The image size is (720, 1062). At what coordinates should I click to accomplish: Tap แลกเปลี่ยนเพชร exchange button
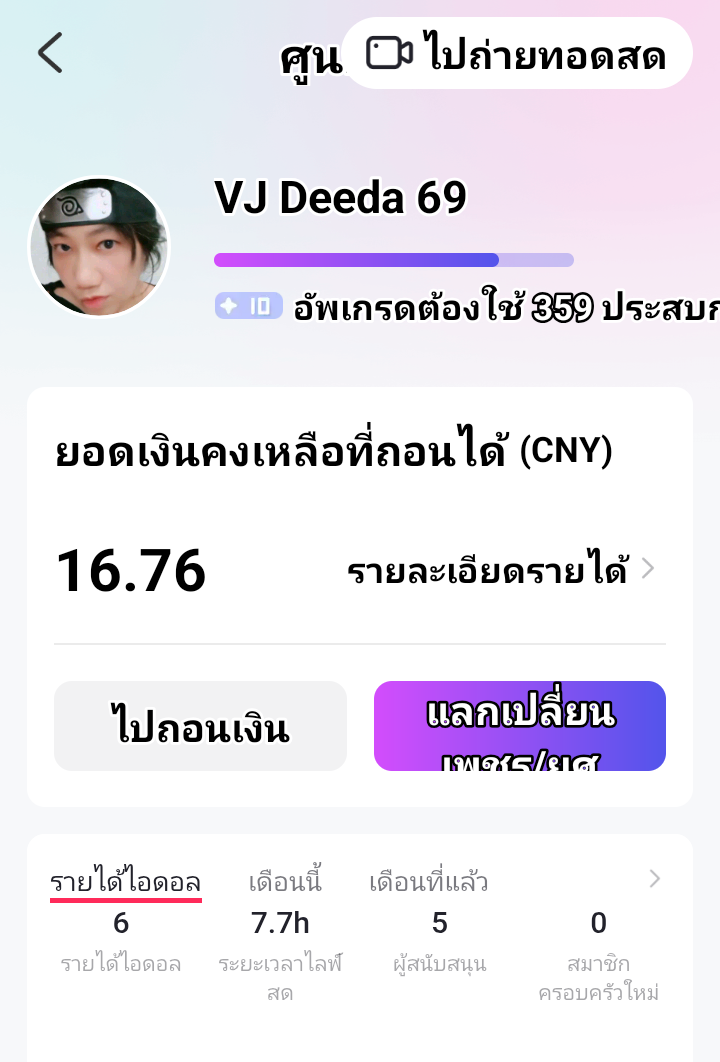(x=520, y=726)
